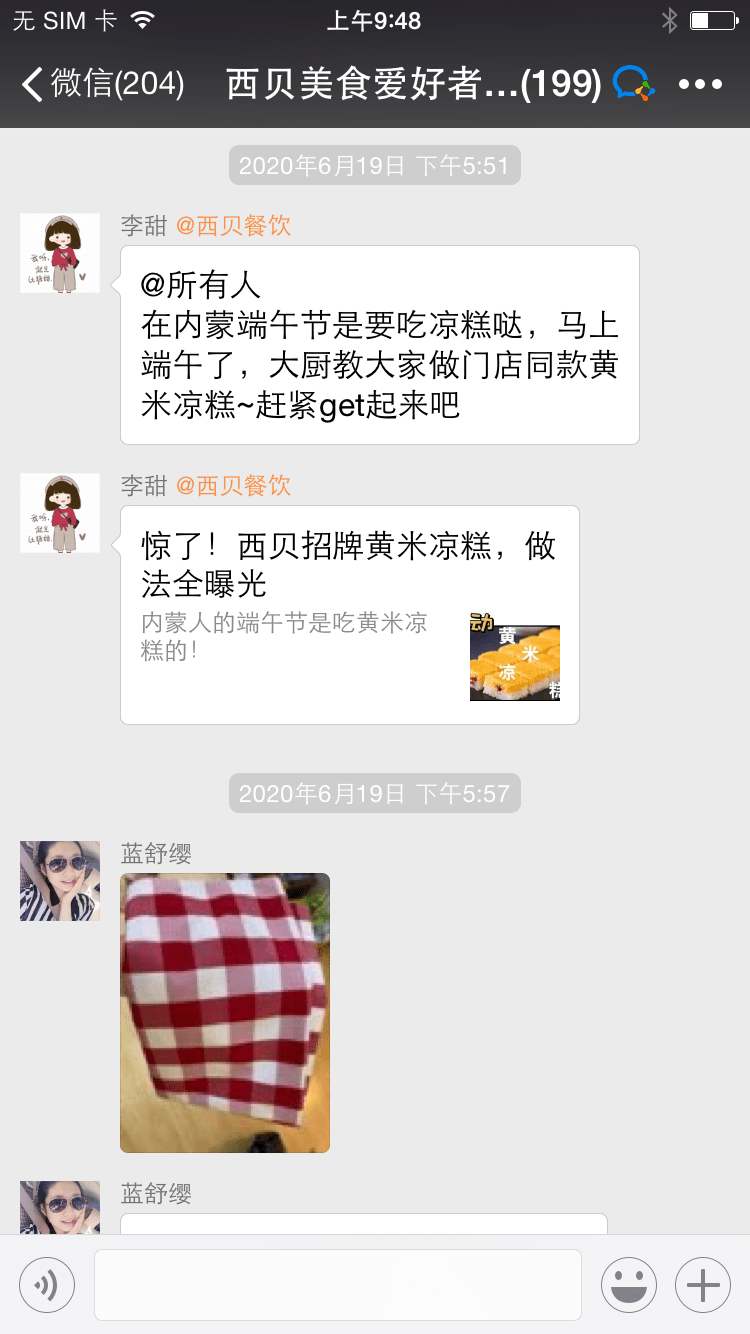Open the emoji sticker panel
The image size is (750, 1334).
[629, 1284]
